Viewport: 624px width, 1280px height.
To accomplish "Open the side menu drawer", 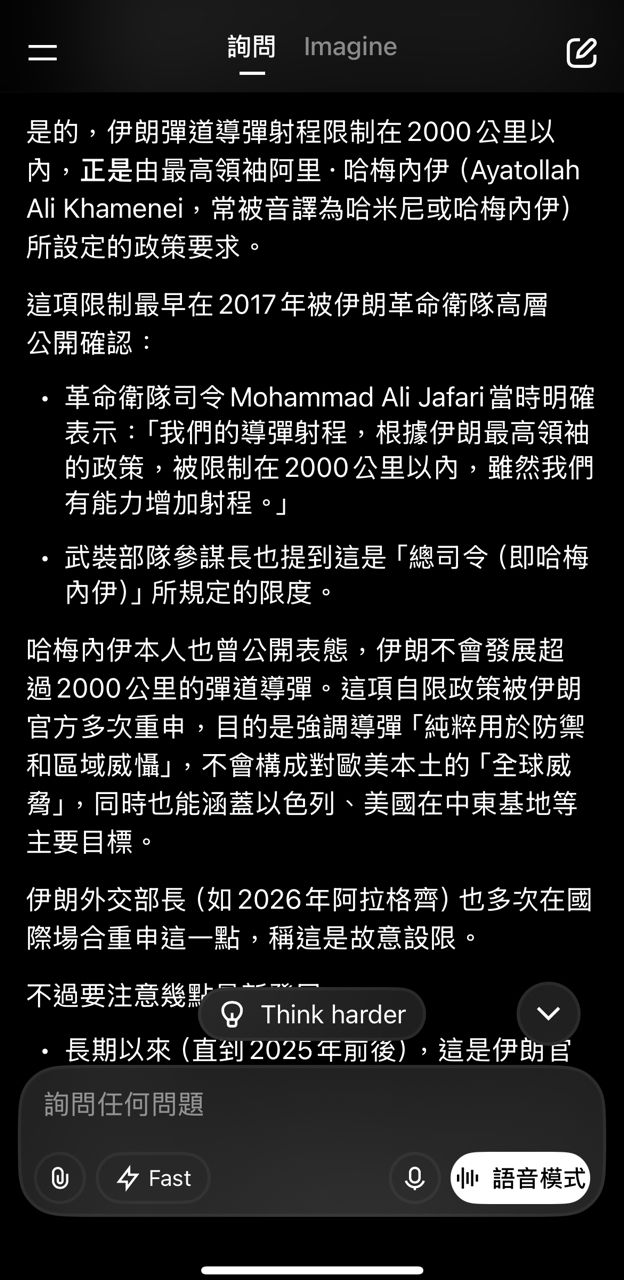I will [42, 52].
